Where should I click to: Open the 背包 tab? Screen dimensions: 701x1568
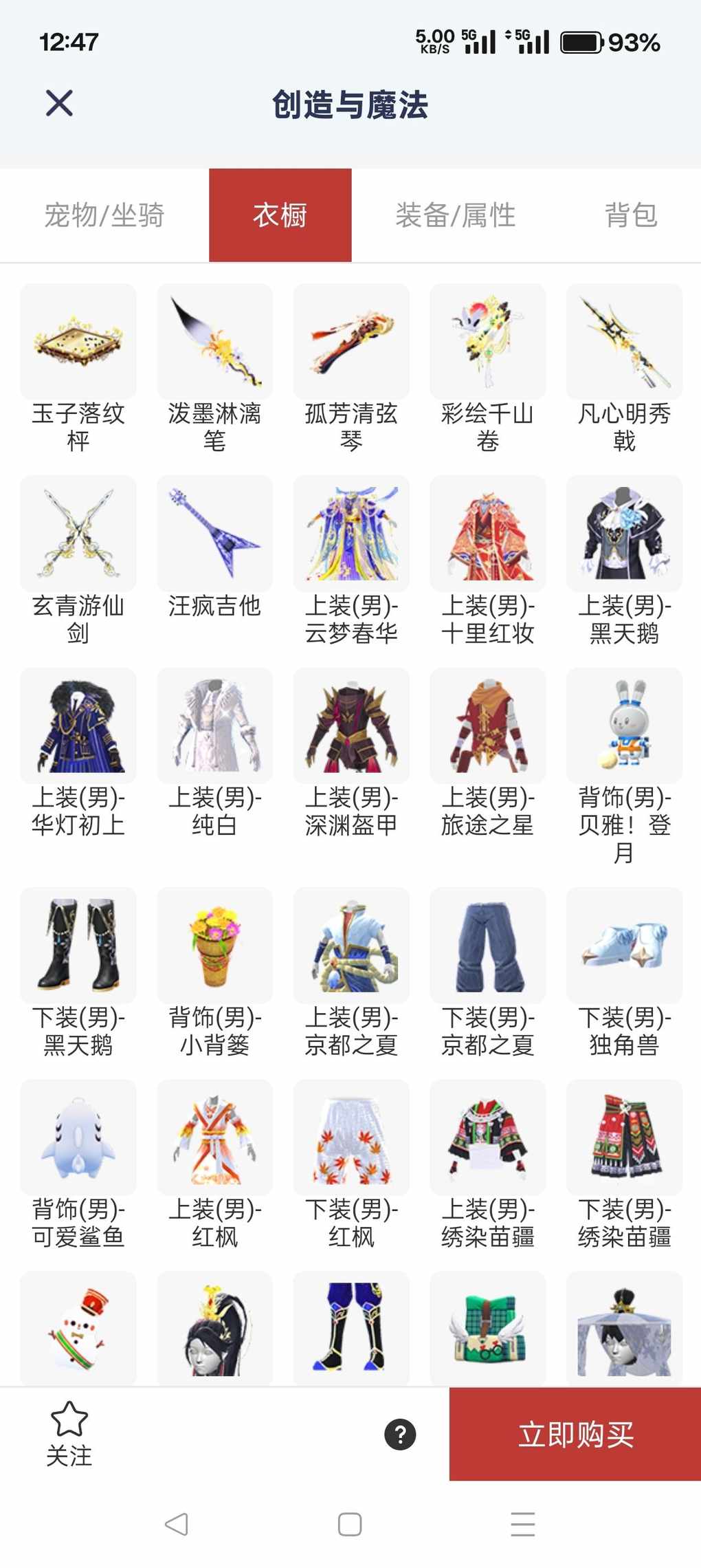tap(630, 215)
